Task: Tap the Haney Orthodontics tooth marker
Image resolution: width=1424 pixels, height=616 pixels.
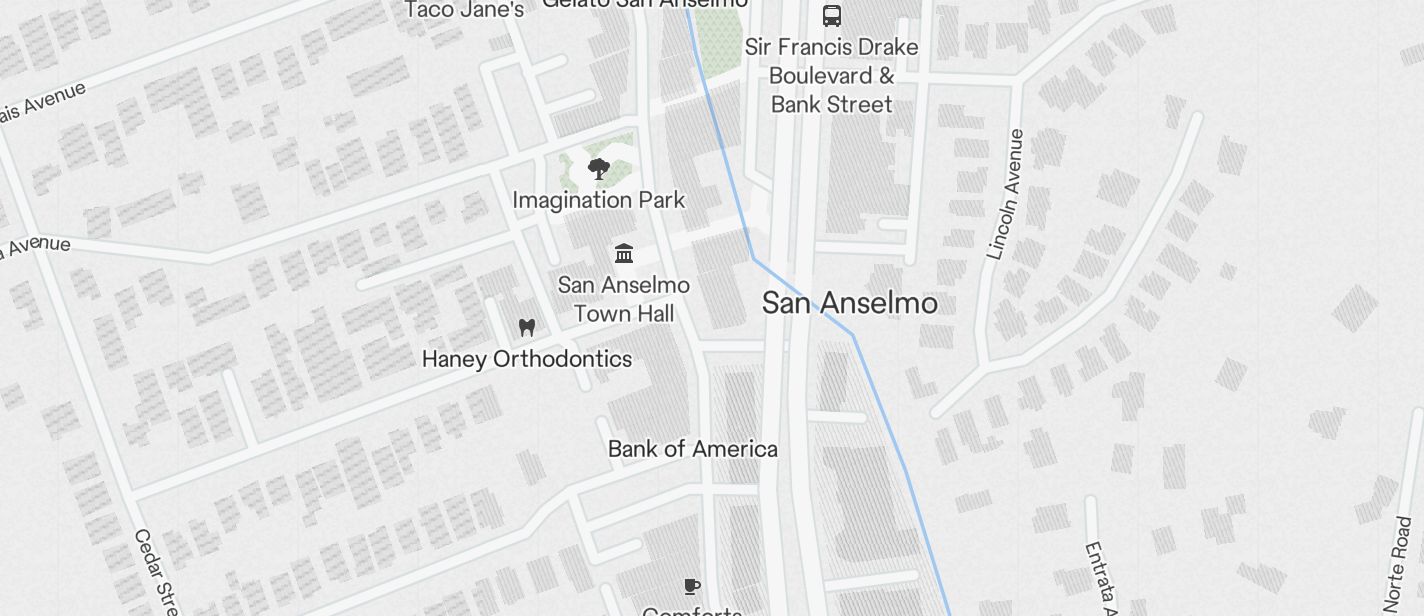Action: [526, 327]
